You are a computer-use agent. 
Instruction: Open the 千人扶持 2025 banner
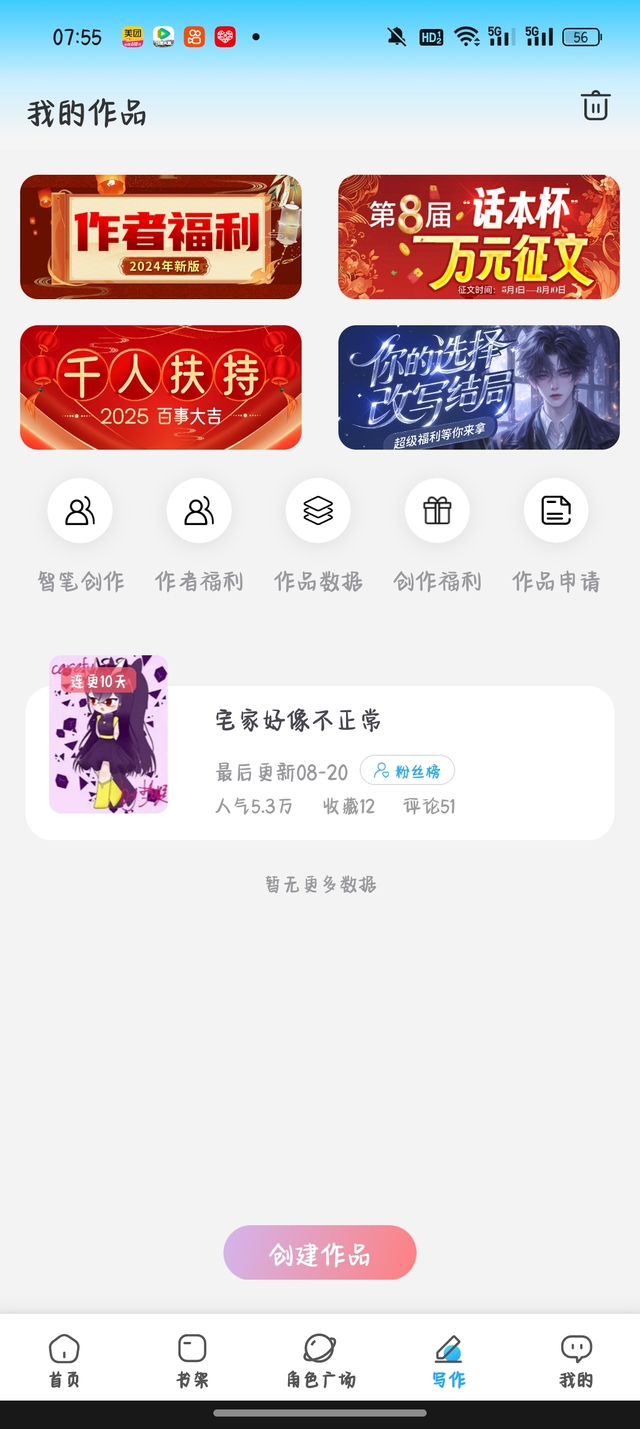[161, 388]
